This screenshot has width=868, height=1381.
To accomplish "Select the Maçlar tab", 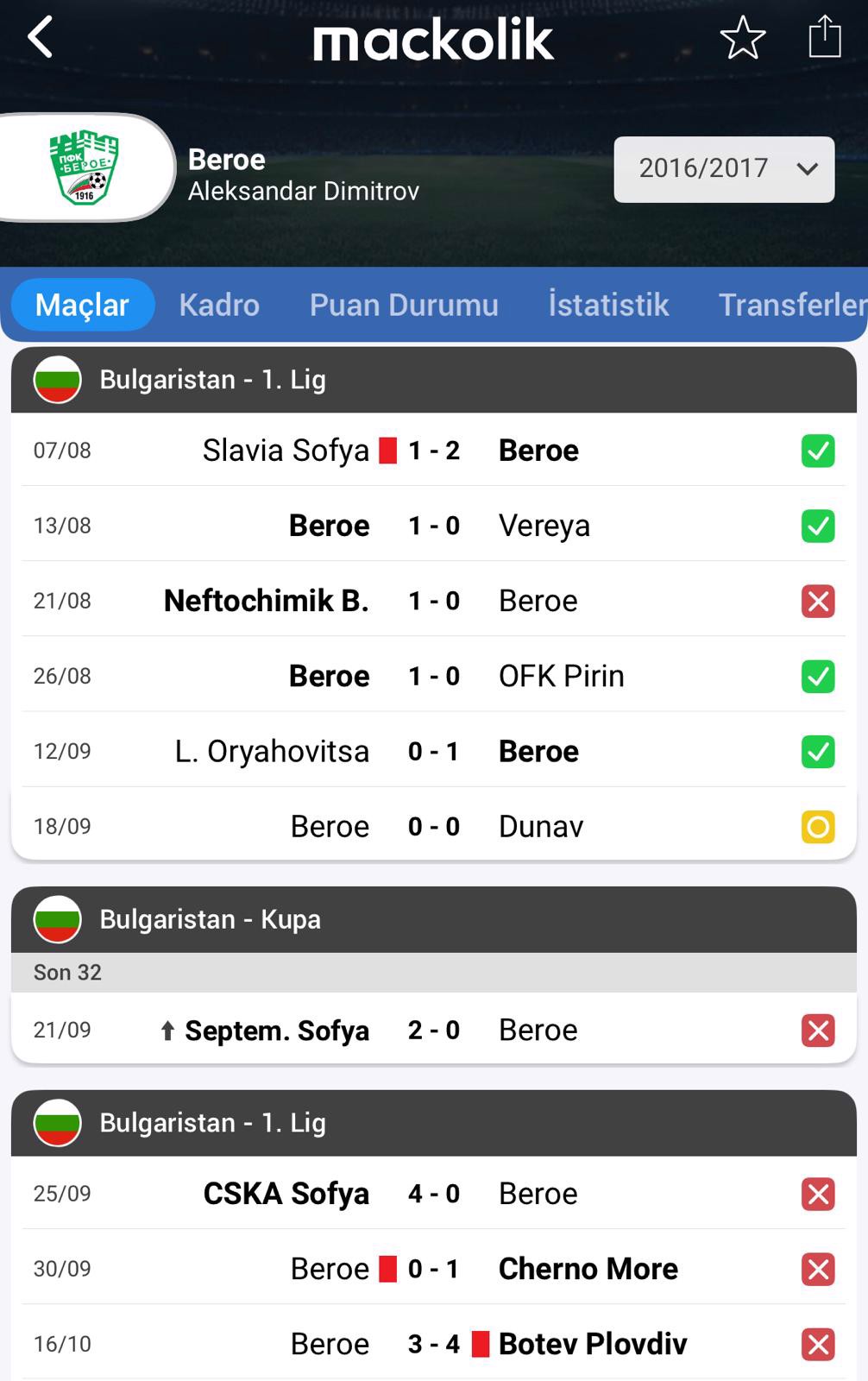I will pyautogui.click(x=83, y=305).
